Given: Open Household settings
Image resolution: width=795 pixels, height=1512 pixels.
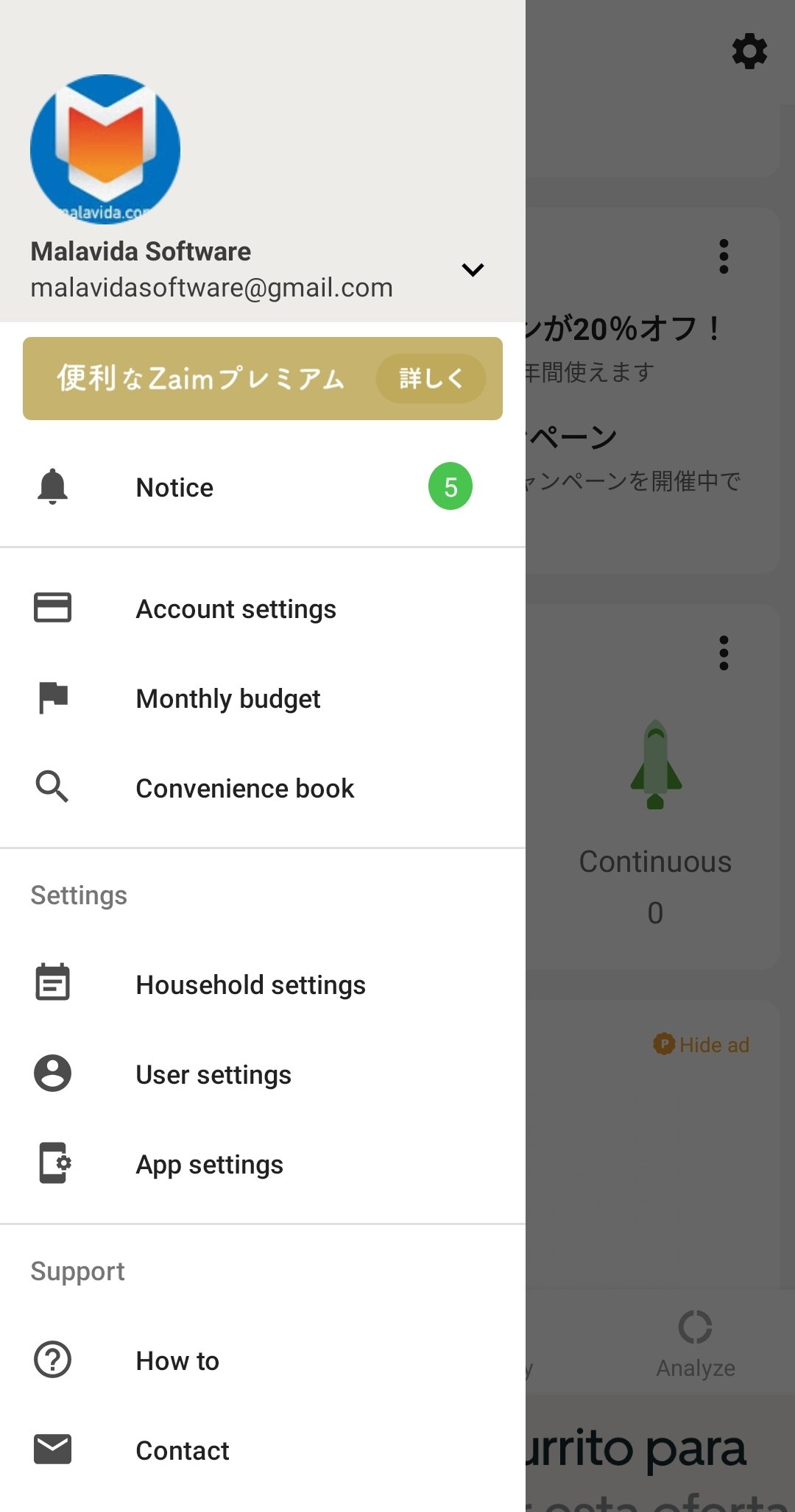Looking at the screenshot, I should click(250, 985).
